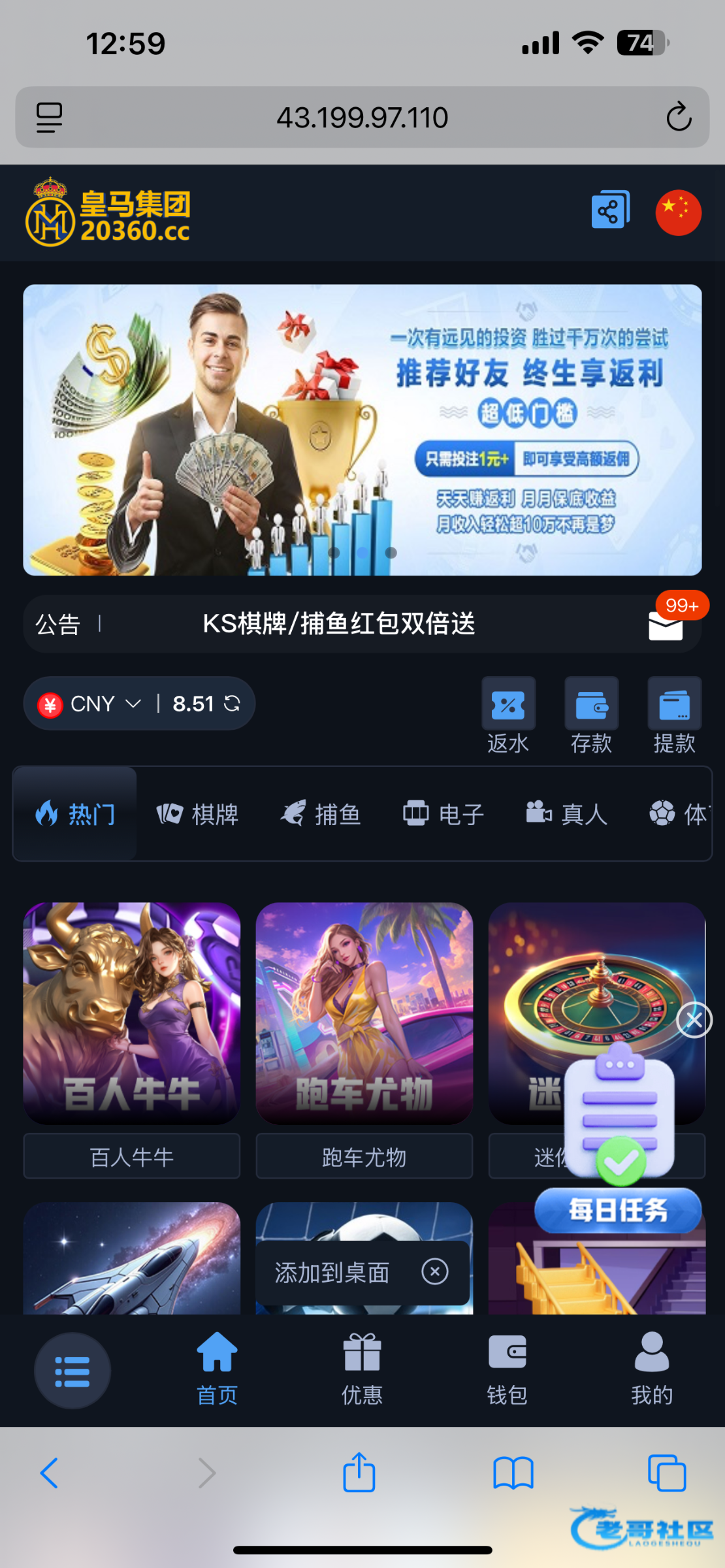Open 提款 withdrawal
The image size is (725, 1568).
click(x=674, y=715)
